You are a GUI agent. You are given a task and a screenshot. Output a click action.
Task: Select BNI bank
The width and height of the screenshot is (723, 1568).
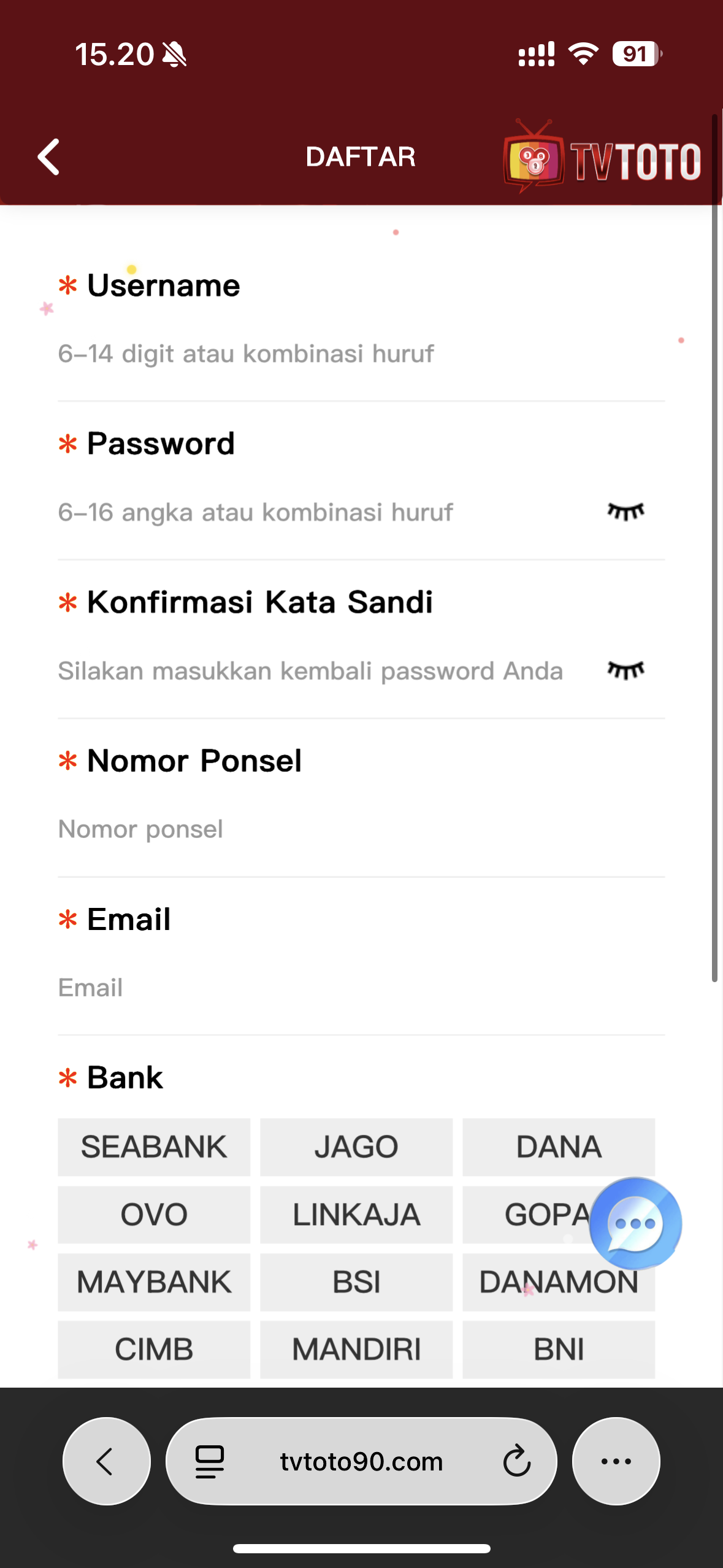[559, 1350]
